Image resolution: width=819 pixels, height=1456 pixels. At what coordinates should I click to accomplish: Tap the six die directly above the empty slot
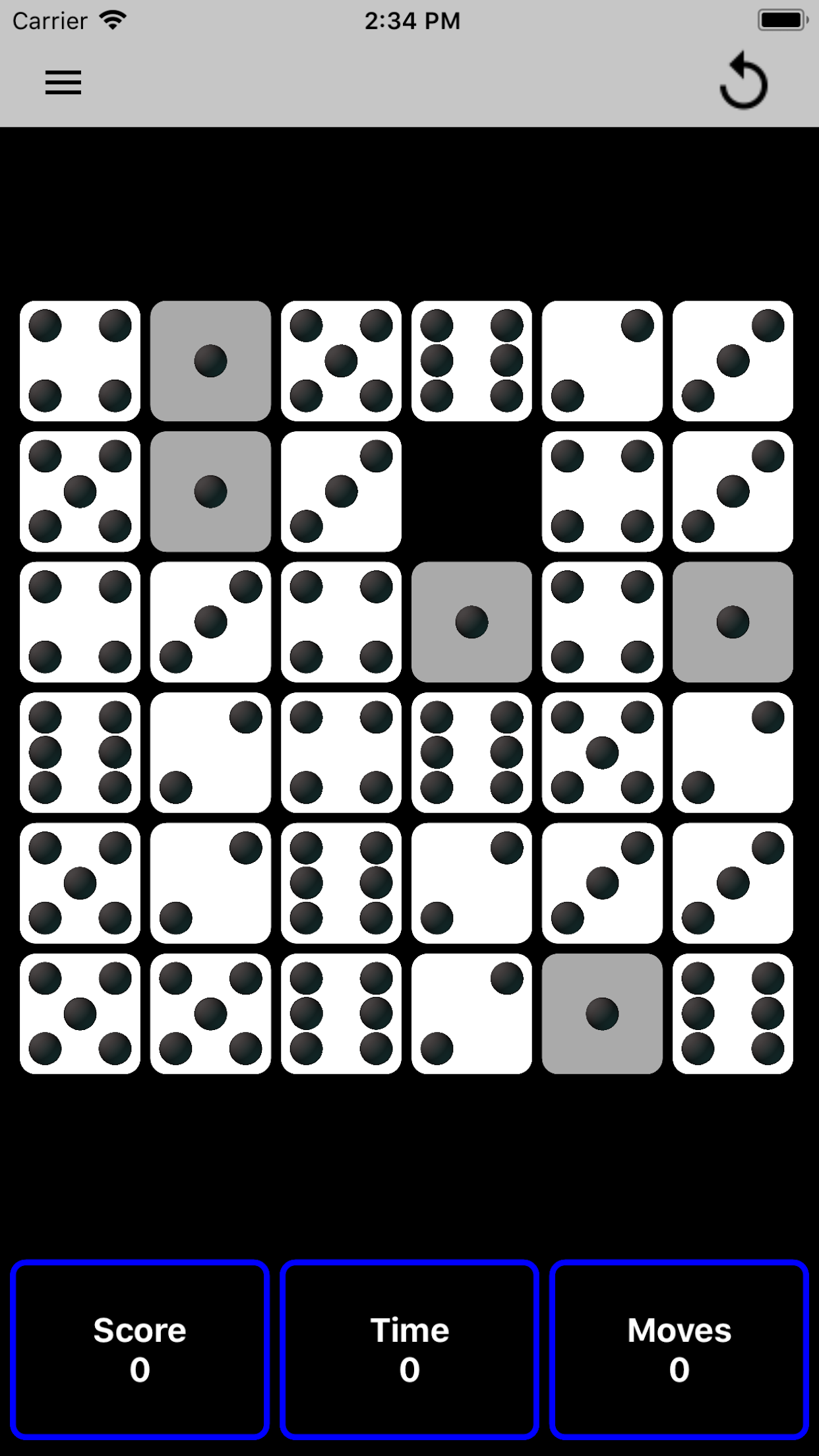471,361
